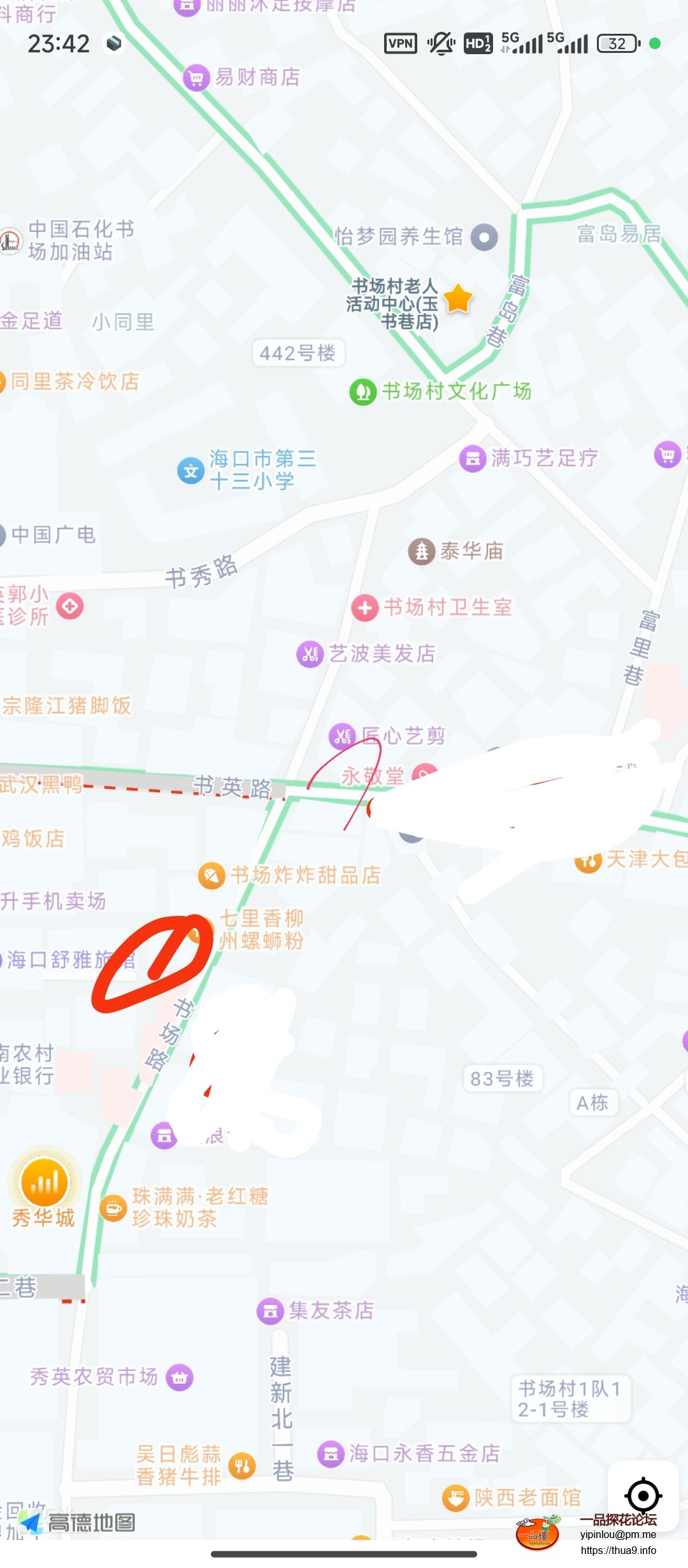The width and height of the screenshot is (688, 1568).
Task: Select 海口永香五金店 marker
Action: point(331,1454)
